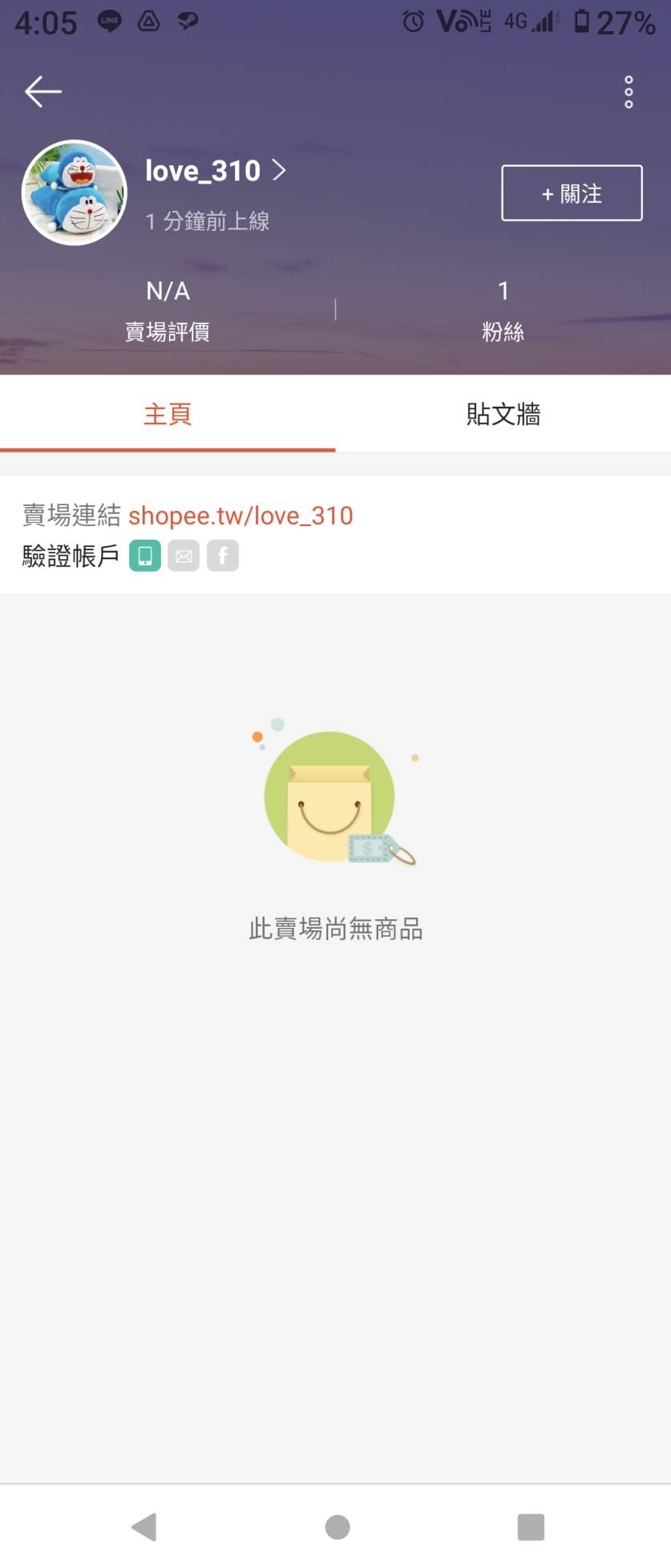Open love_310 shop profile details
671x1568 pixels.
tap(215, 171)
